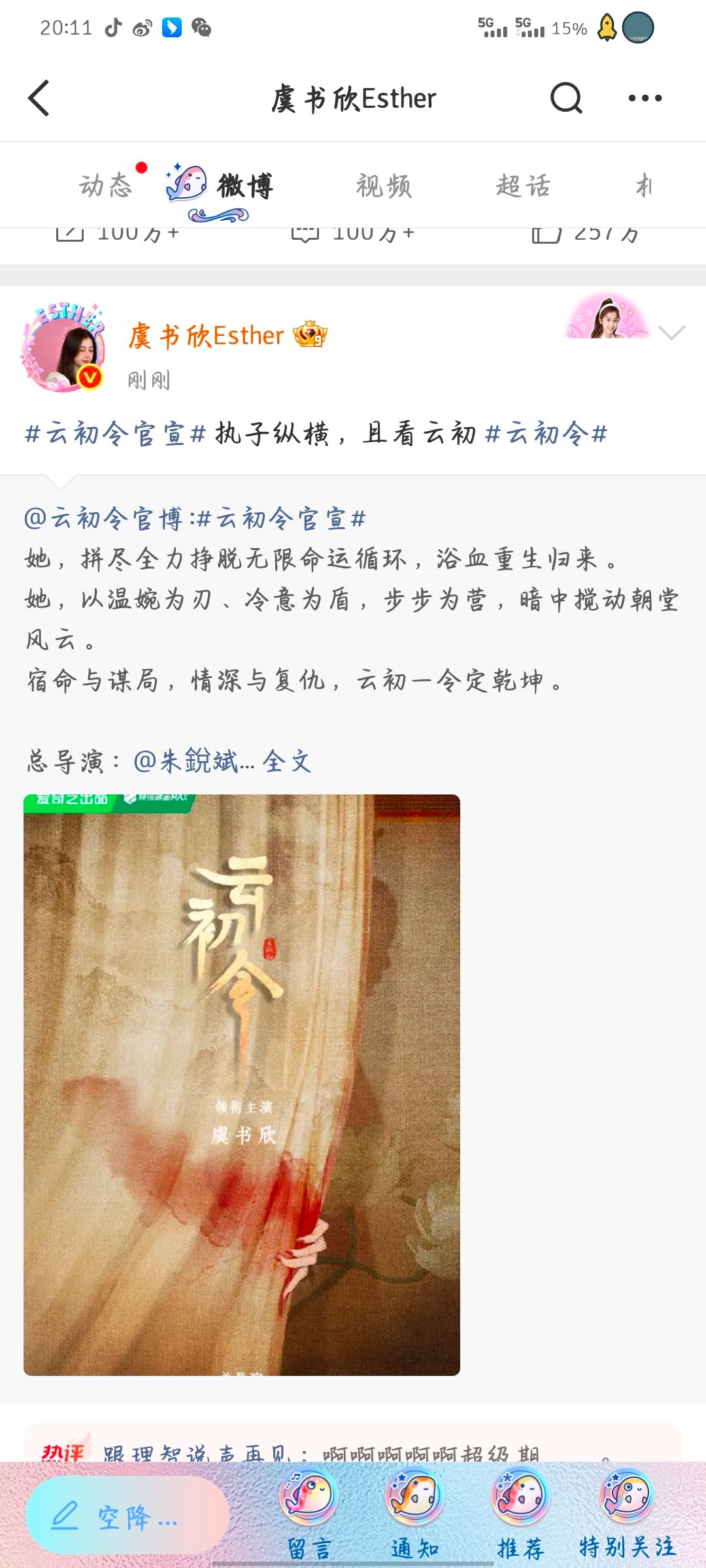Select the 动态 tab with red dot
Image resolution: width=706 pixels, height=1568 pixels.
pyautogui.click(x=107, y=185)
